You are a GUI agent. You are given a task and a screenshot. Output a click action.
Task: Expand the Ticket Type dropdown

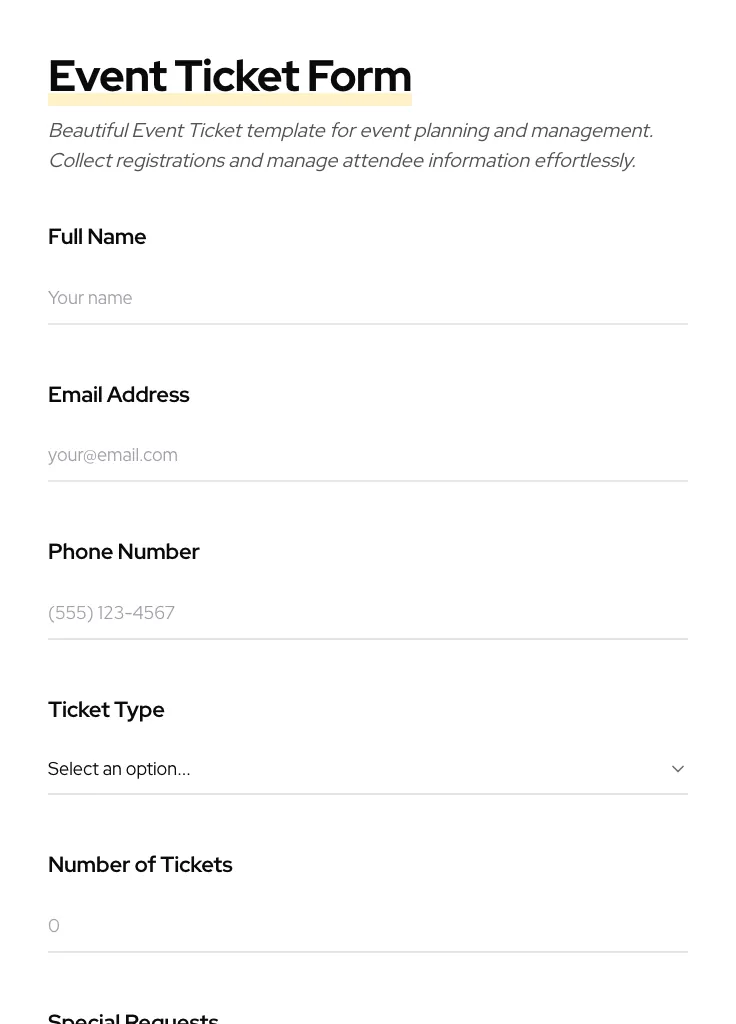click(x=367, y=769)
